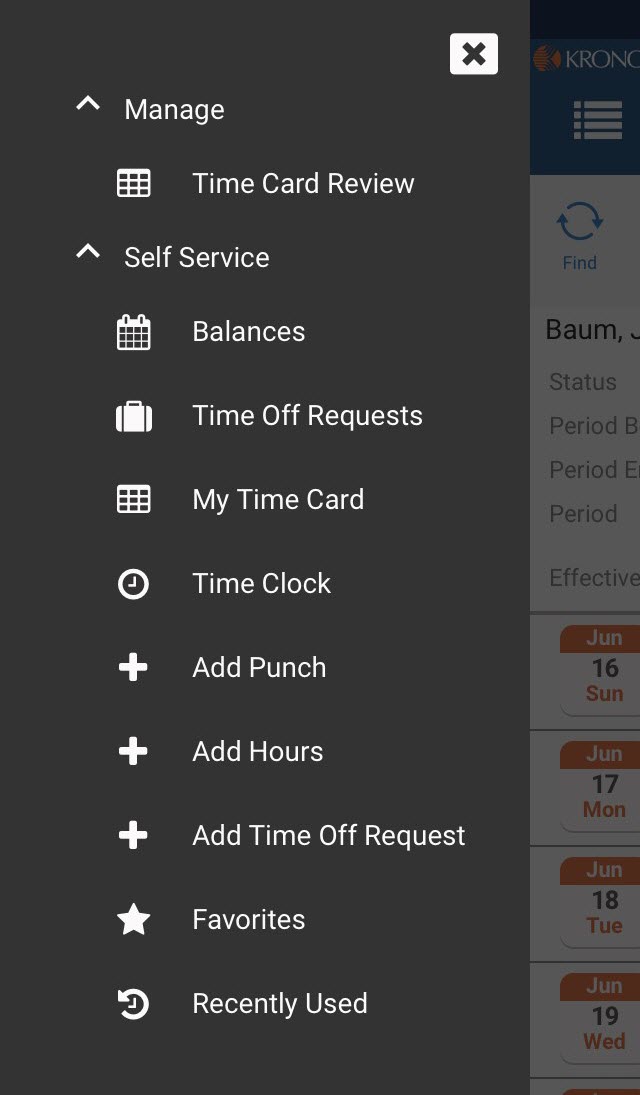Open the Time Clock

(261, 584)
